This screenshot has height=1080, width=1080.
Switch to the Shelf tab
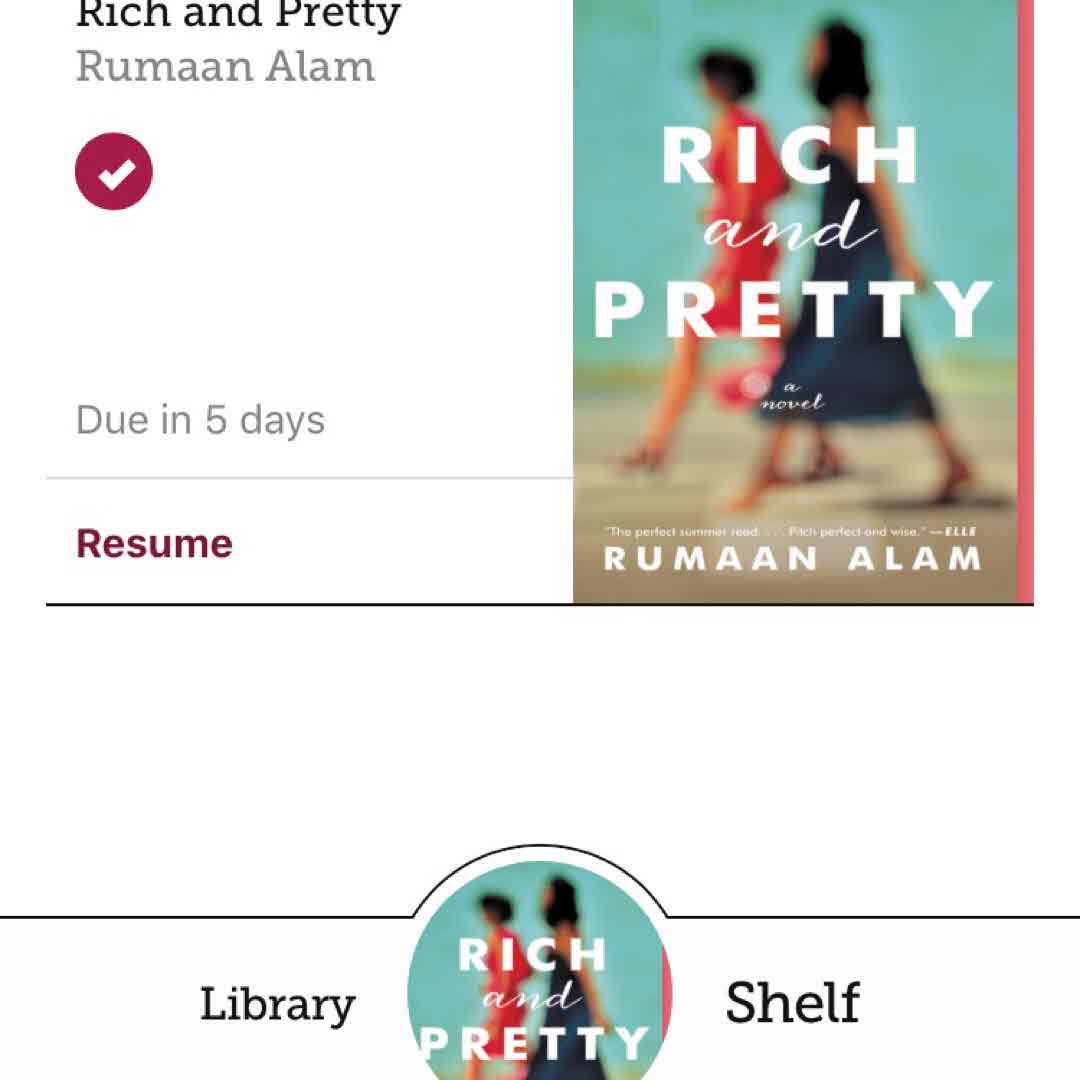792,1002
